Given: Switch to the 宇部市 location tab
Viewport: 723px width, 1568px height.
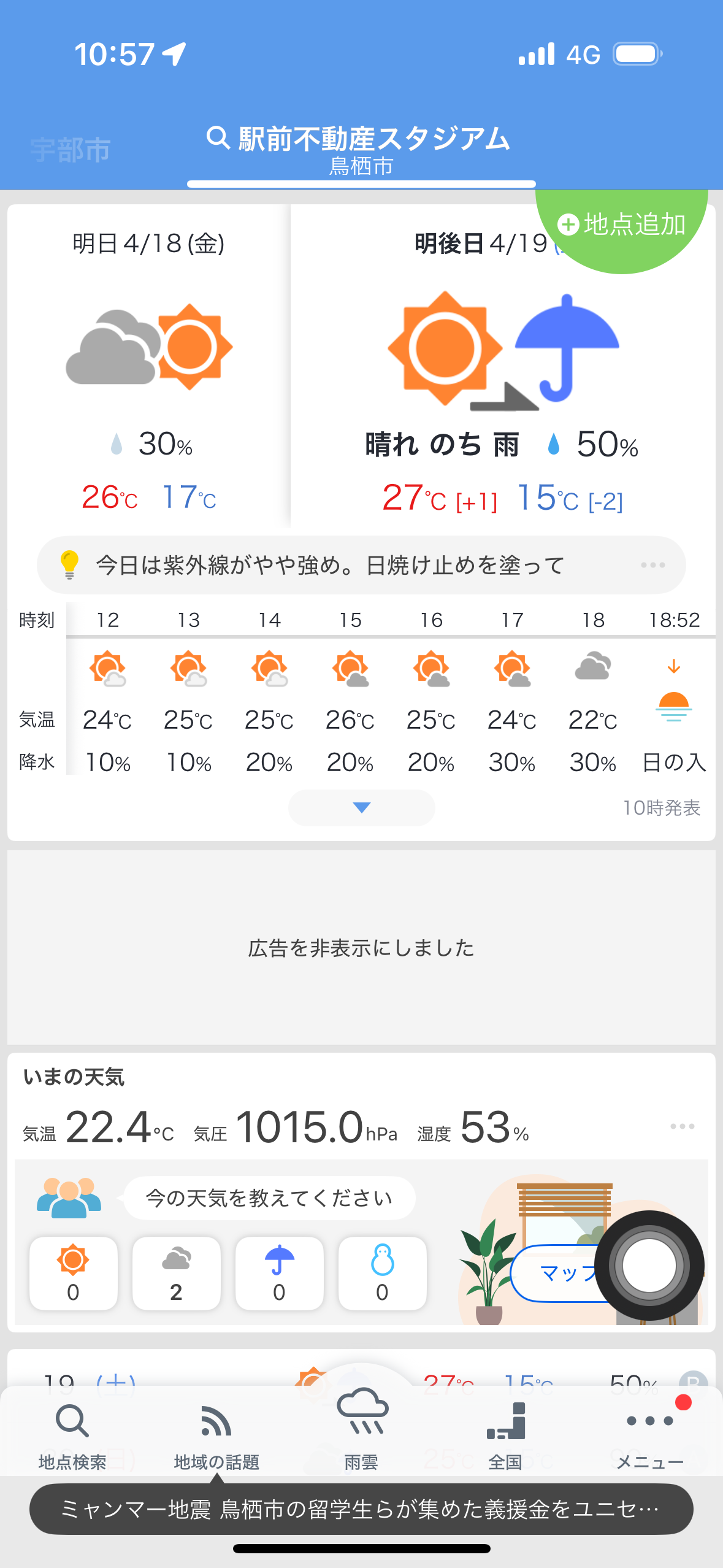Looking at the screenshot, I should point(71,150).
